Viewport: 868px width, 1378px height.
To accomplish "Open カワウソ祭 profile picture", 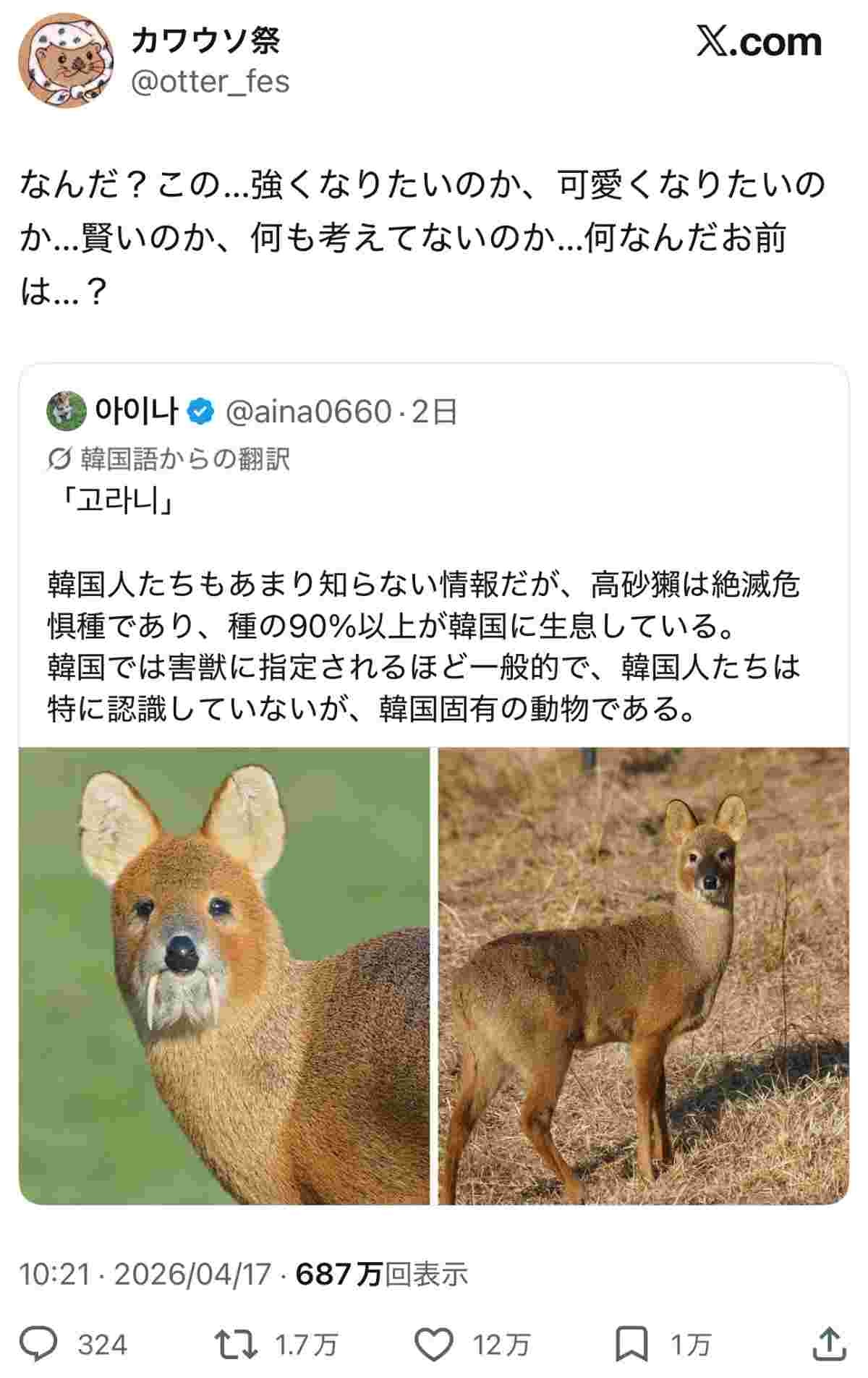I will pos(66,63).
